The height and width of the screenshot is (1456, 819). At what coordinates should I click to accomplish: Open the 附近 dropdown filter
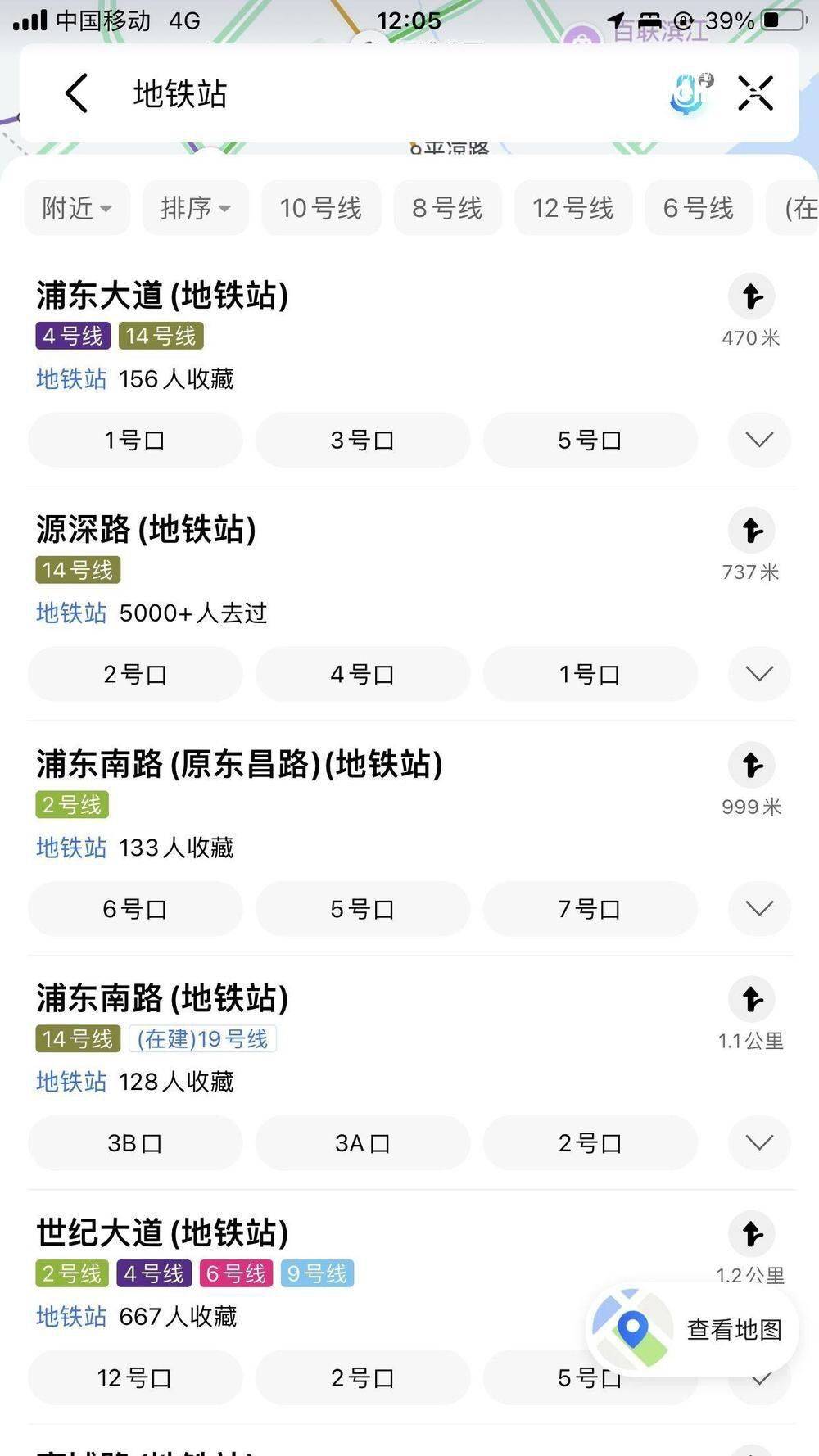point(77,208)
